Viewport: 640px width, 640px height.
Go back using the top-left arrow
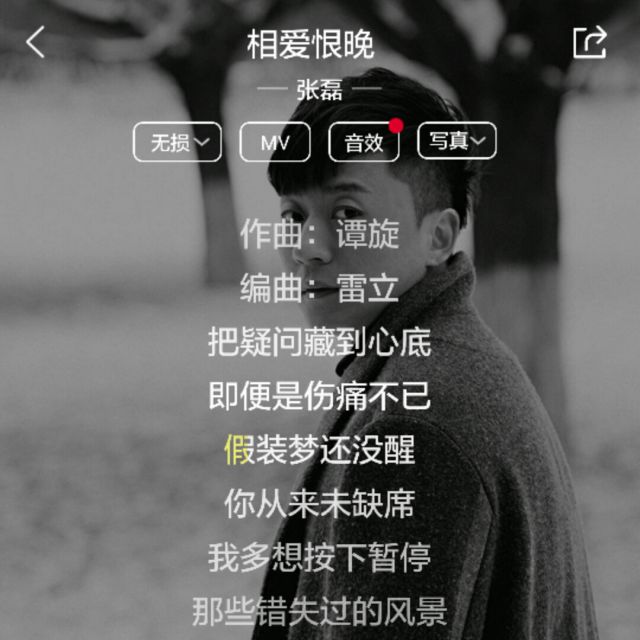pos(36,42)
